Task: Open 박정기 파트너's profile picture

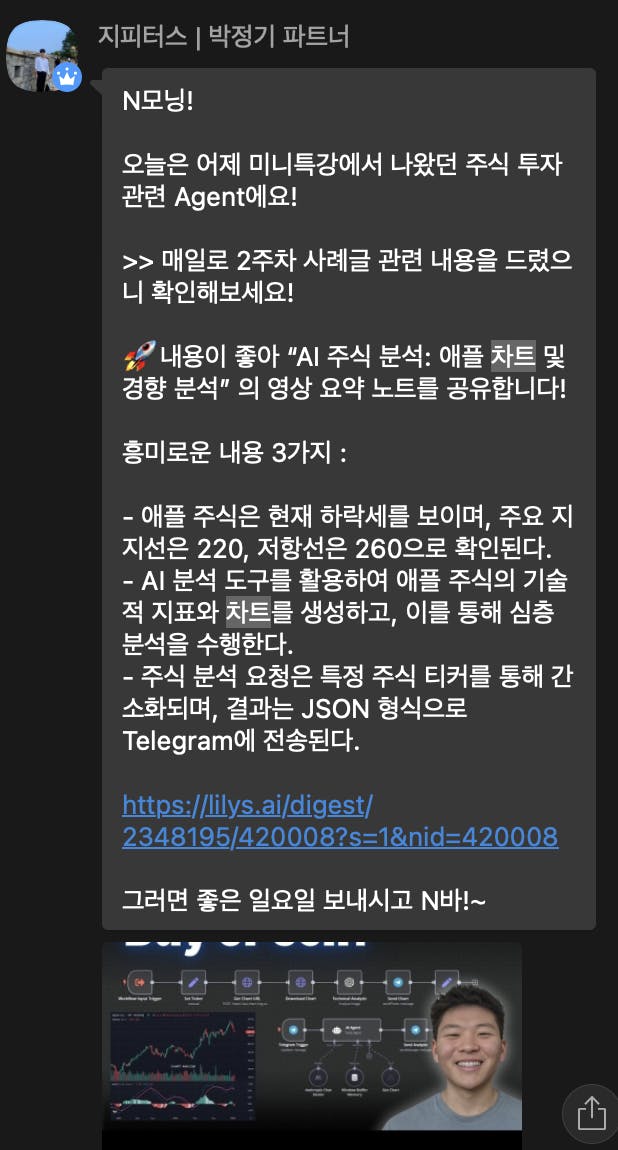Action: (42, 55)
